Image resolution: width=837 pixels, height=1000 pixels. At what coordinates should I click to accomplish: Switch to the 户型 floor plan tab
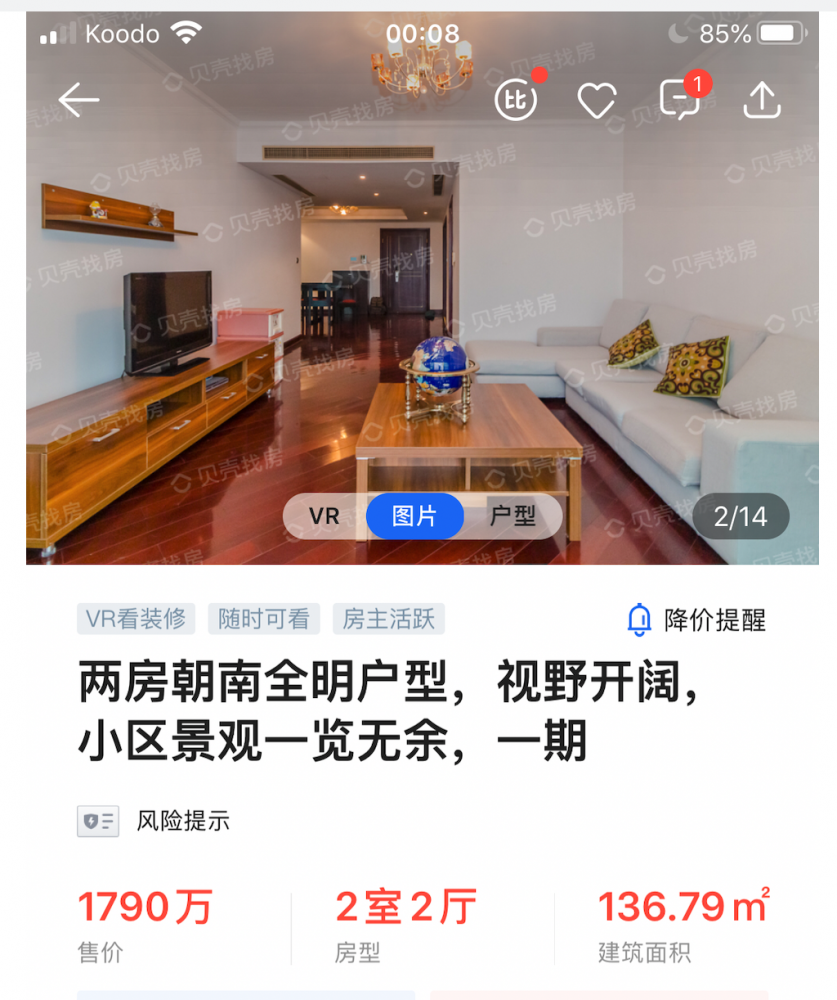coord(512,516)
